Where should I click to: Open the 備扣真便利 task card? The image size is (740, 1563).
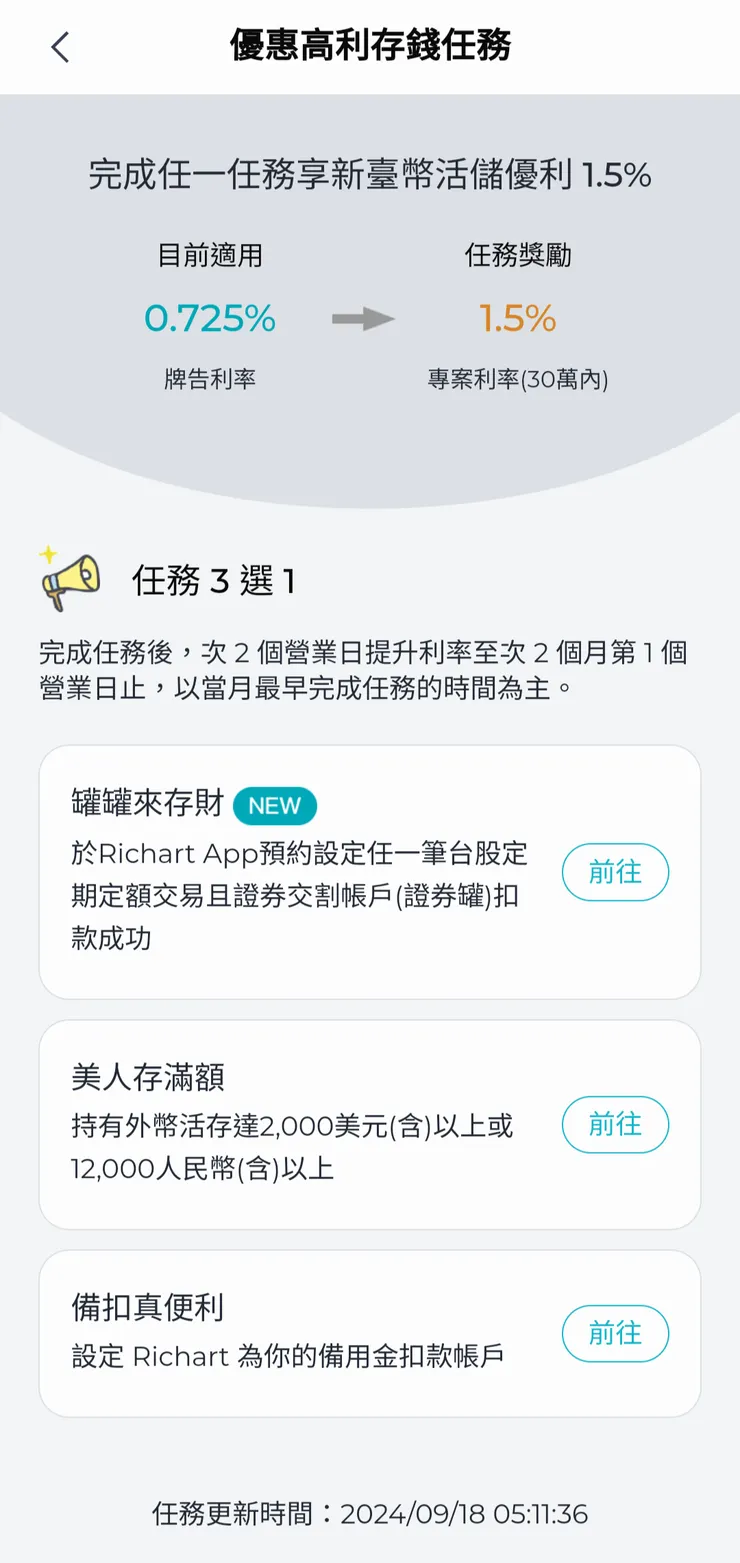click(300, 1333)
